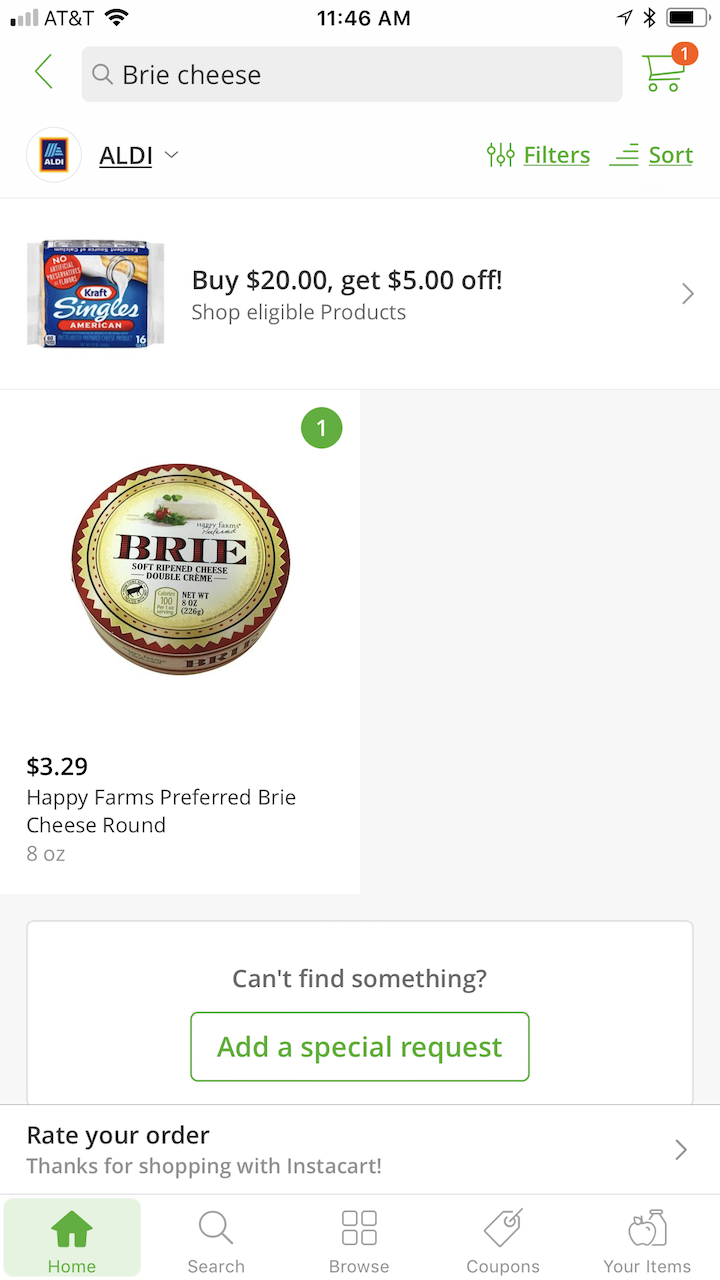Open the Sort options
This screenshot has width=720, height=1280.
651,155
